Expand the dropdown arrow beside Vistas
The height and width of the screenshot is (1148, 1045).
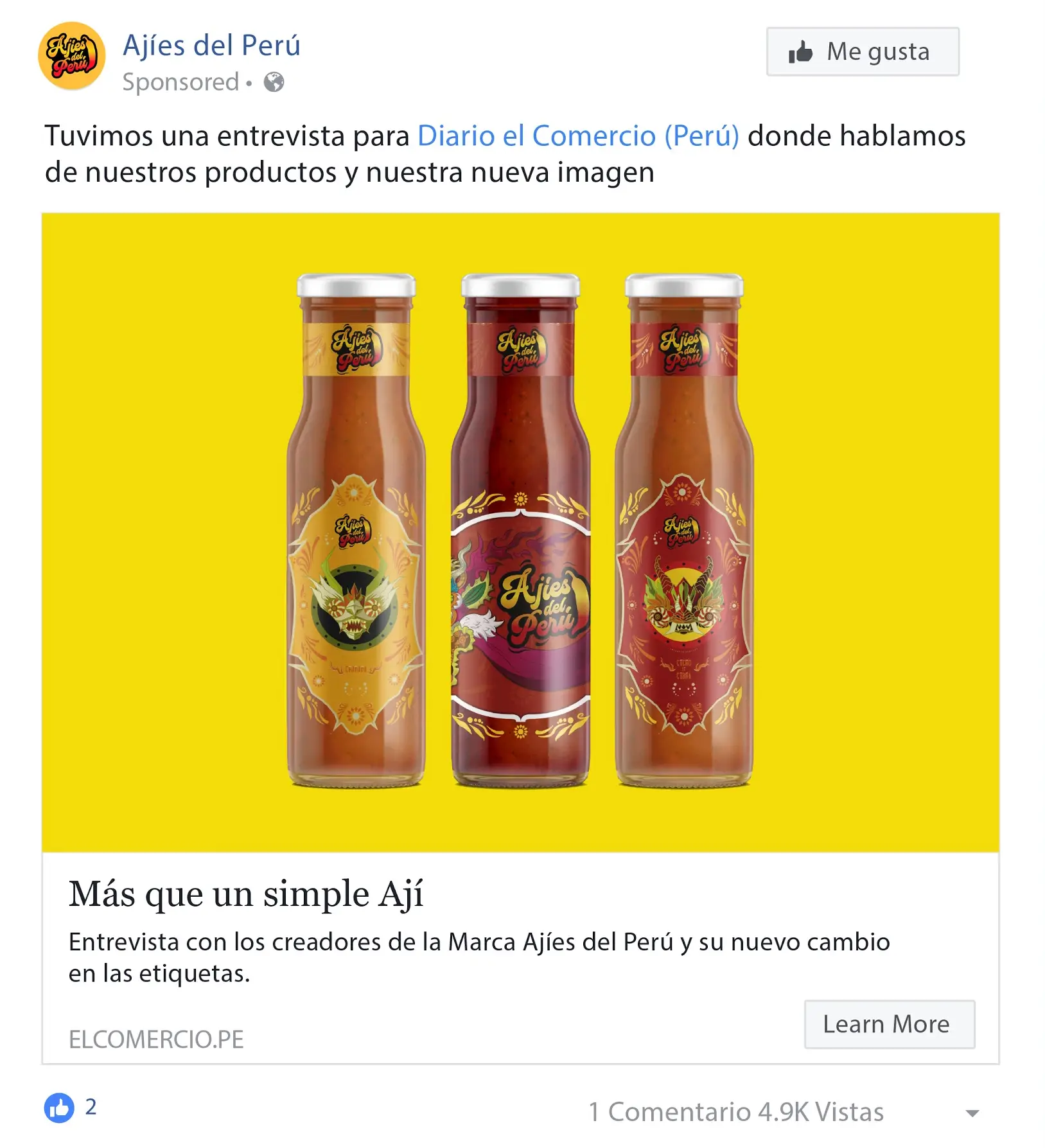click(972, 1113)
